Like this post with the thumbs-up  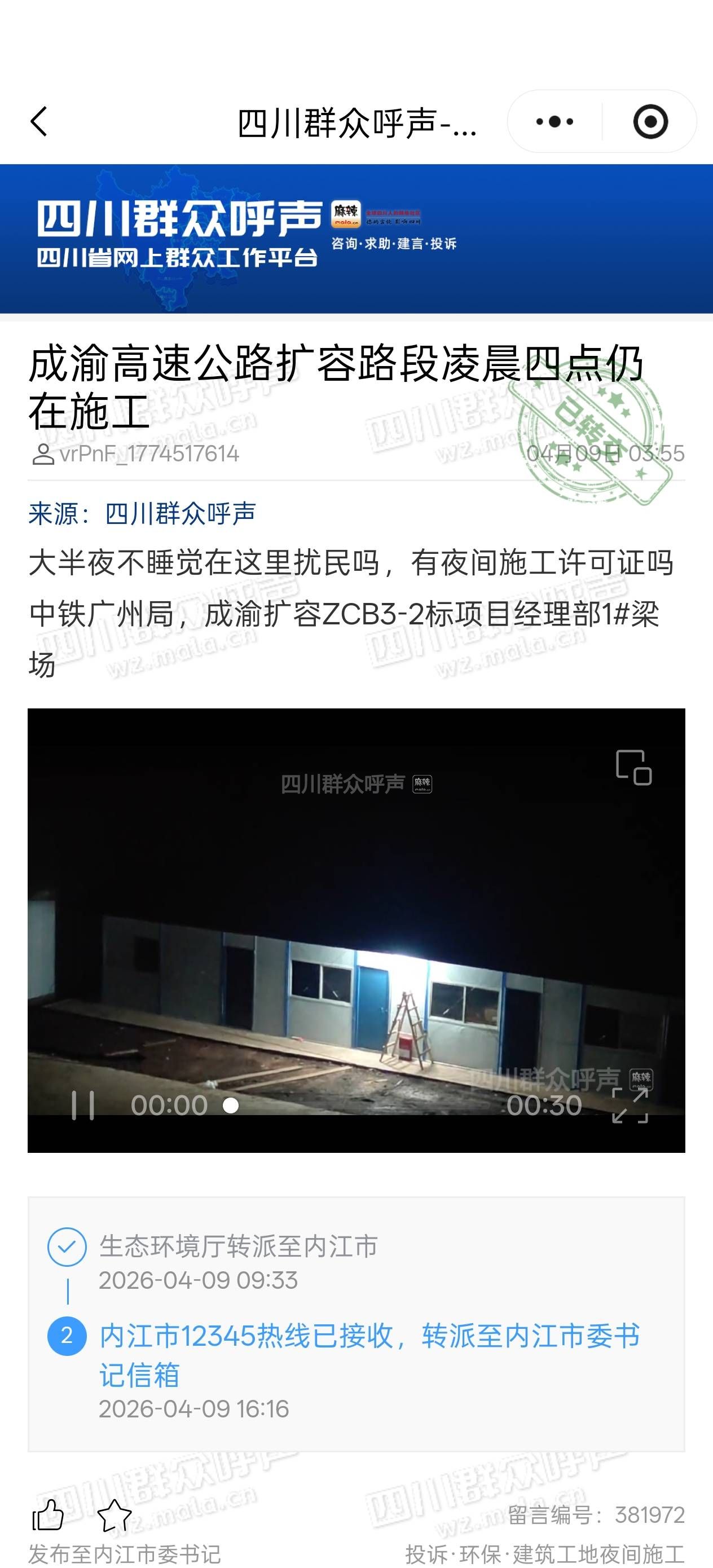click(x=48, y=1514)
